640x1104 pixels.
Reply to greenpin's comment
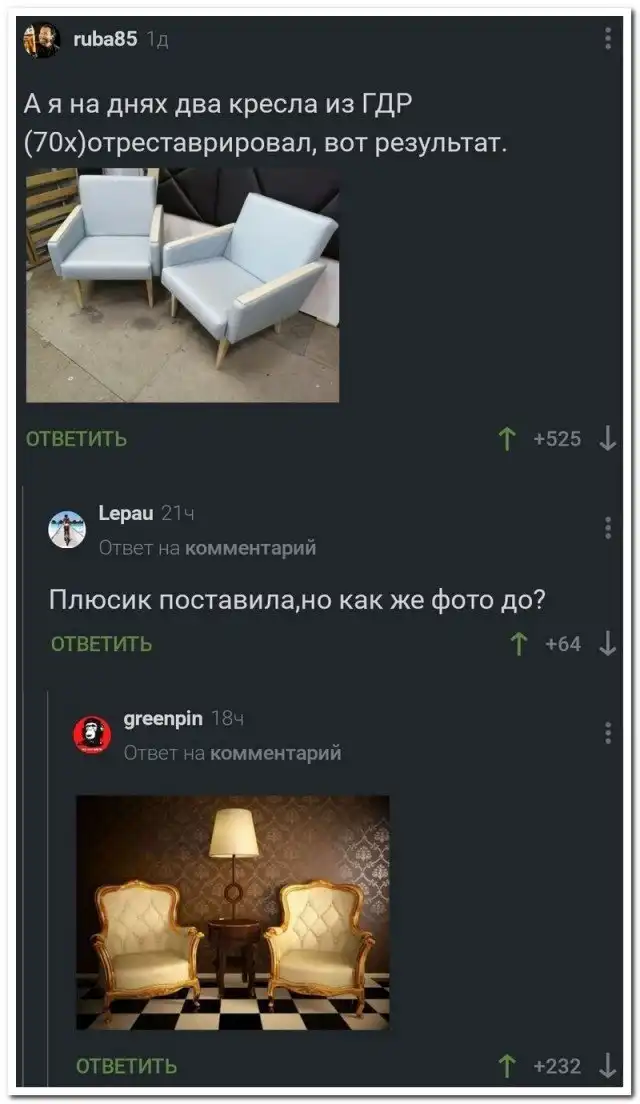[x=127, y=1066]
